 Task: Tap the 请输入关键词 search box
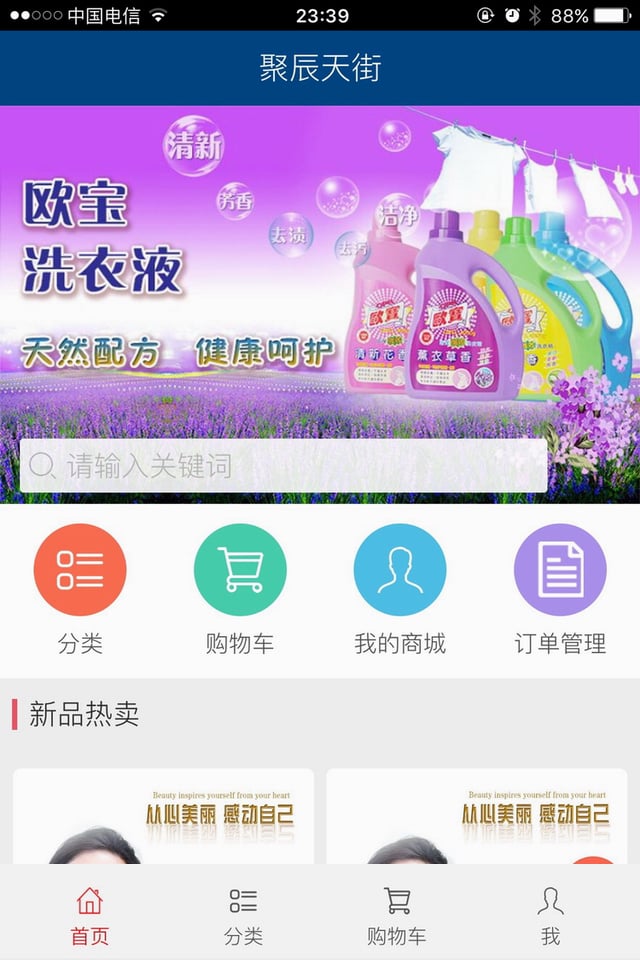pos(283,466)
